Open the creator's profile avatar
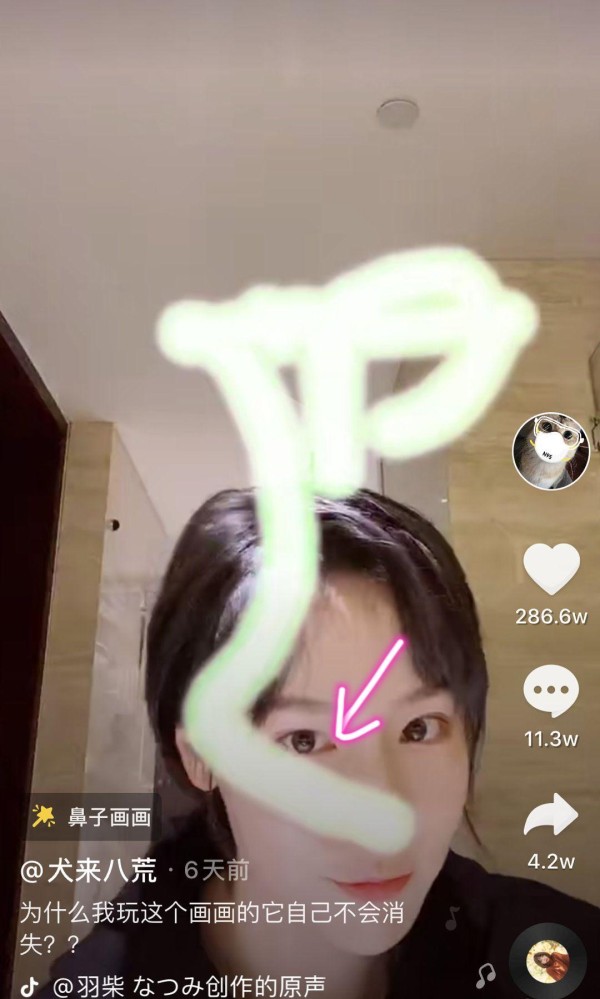This screenshot has width=600, height=999. click(551, 452)
